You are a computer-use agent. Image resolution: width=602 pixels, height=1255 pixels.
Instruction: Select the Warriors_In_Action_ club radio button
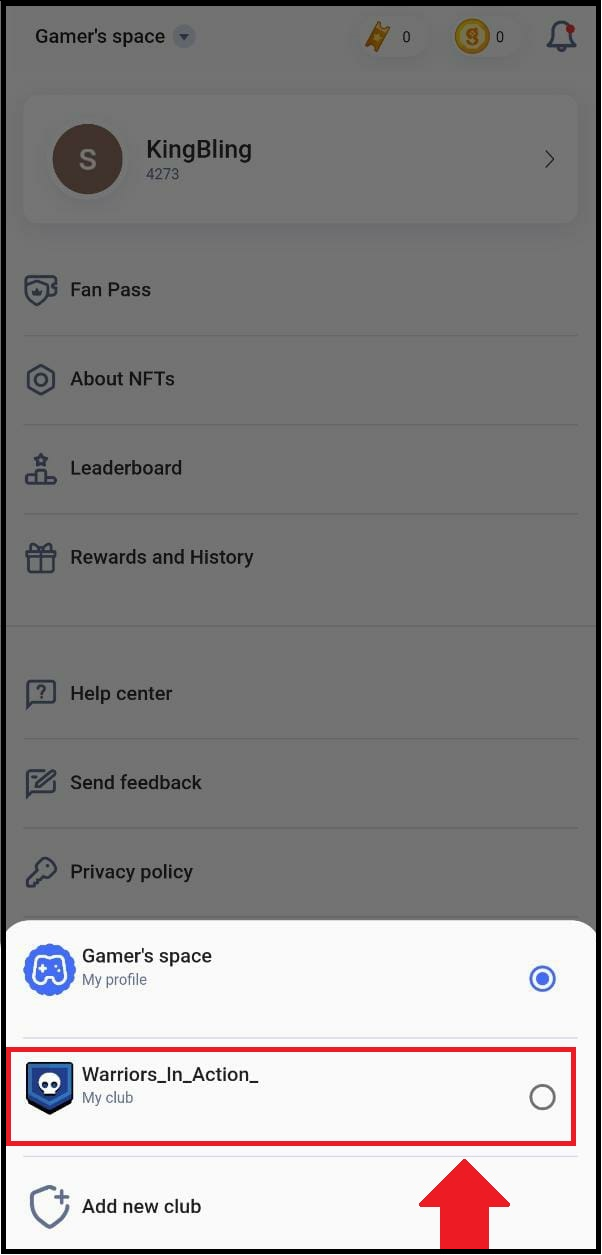tap(542, 1097)
